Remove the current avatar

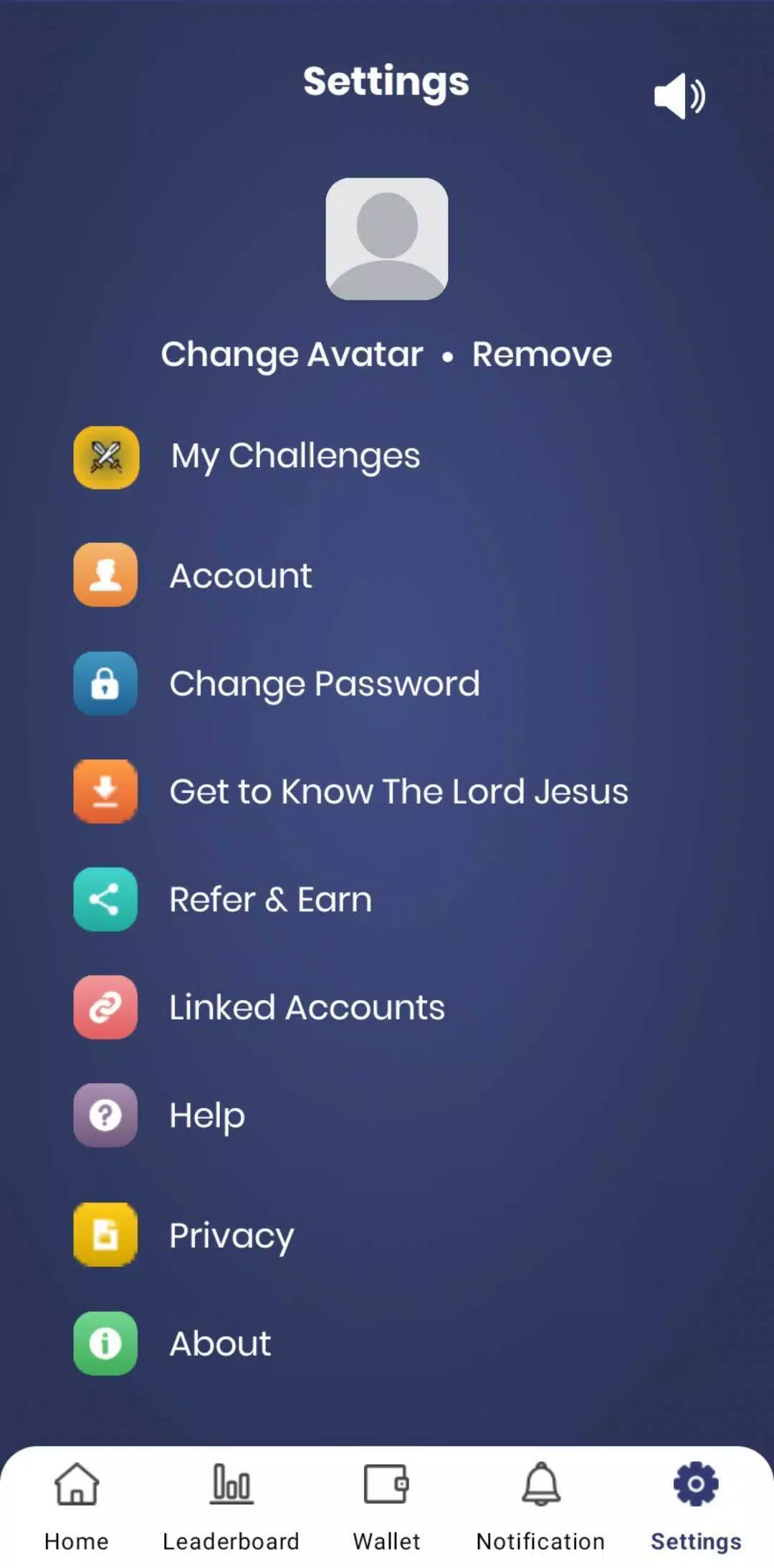click(542, 354)
